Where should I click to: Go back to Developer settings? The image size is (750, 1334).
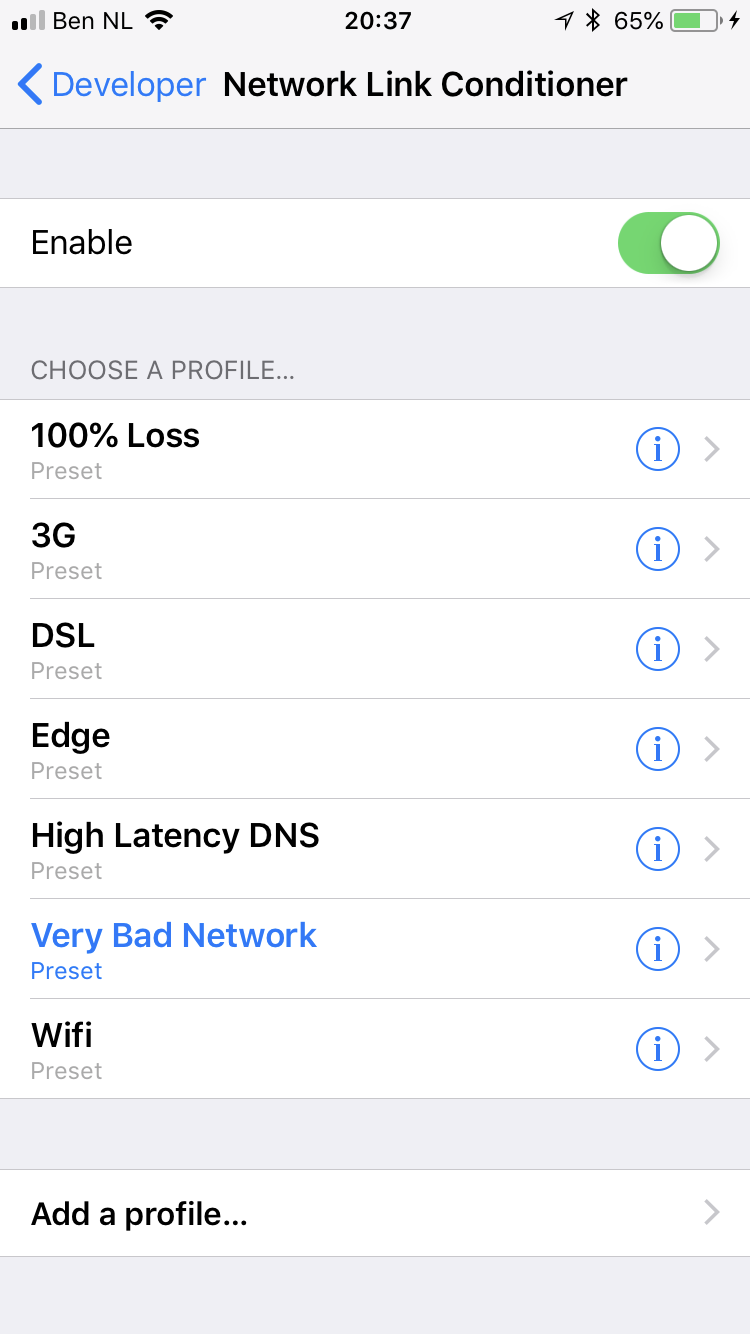[x=112, y=85]
